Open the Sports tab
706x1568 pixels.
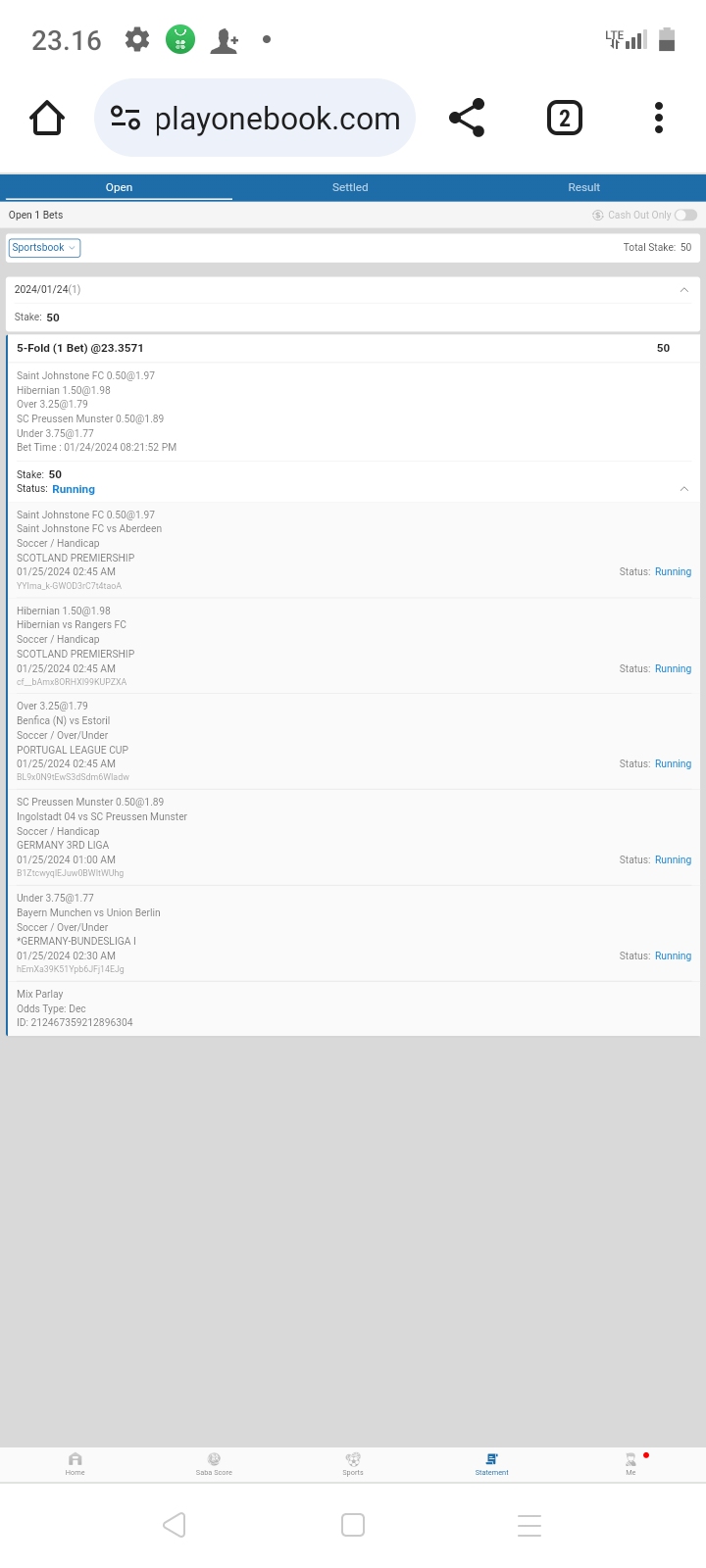click(x=353, y=1464)
